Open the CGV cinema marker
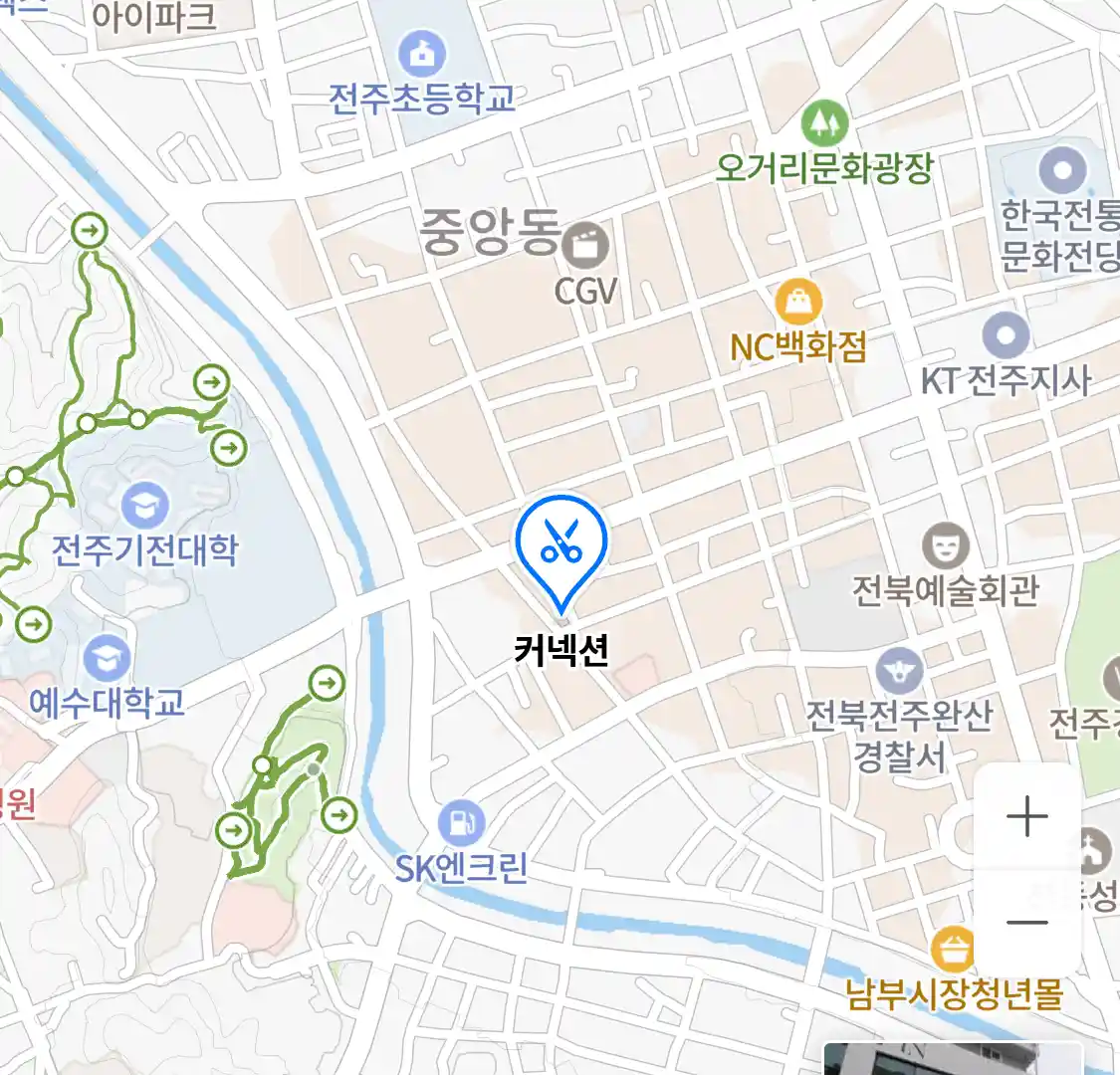1120x1075 pixels. (x=585, y=245)
